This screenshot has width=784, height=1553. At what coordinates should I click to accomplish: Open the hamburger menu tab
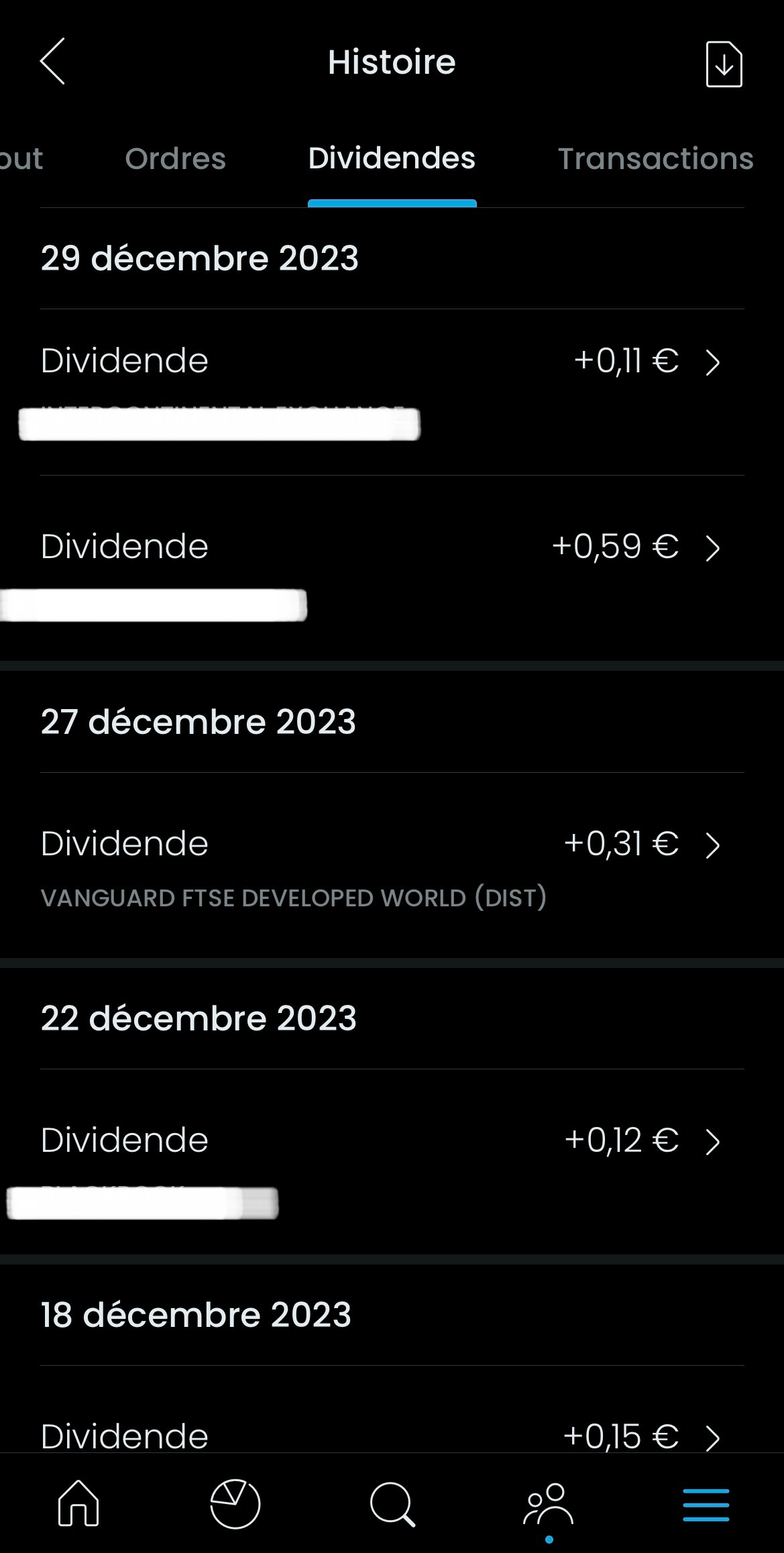[706, 1504]
